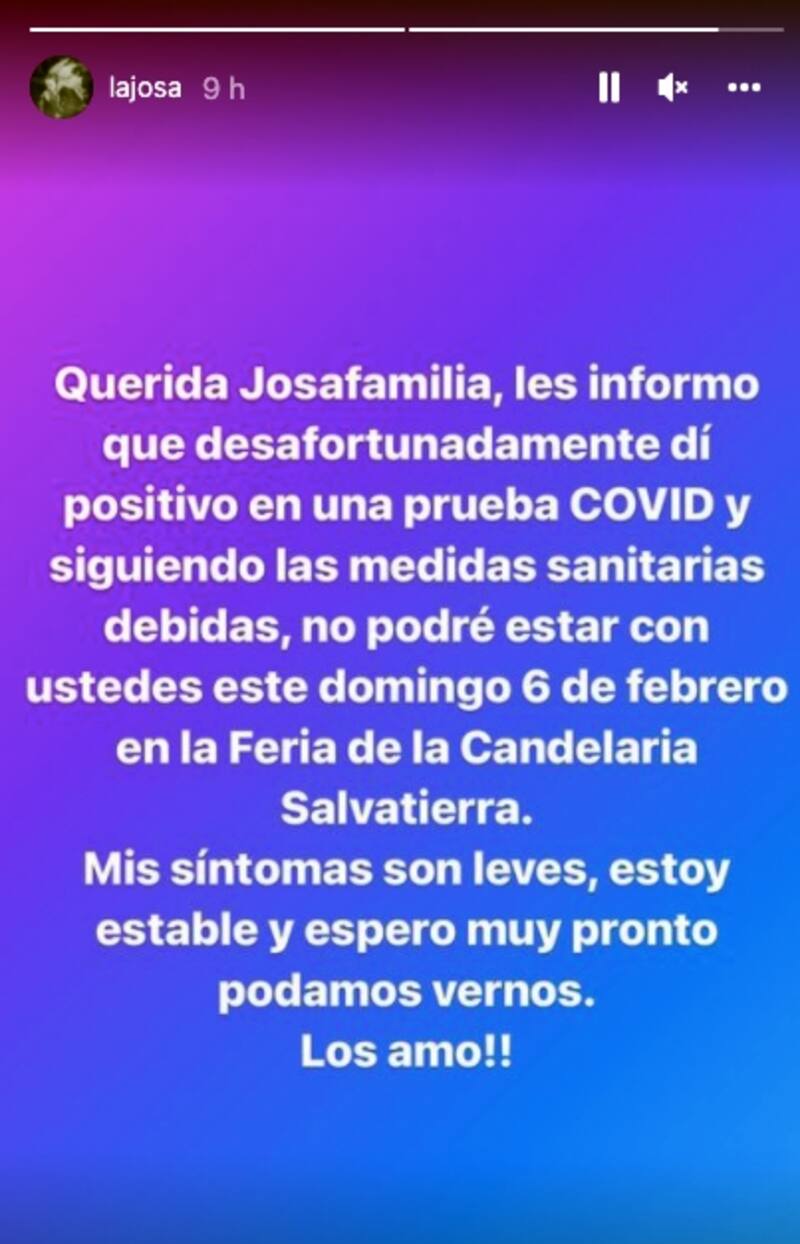Screen dimensions: 800x1244
Task: Unmute the story audio
Action: tap(672, 88)
